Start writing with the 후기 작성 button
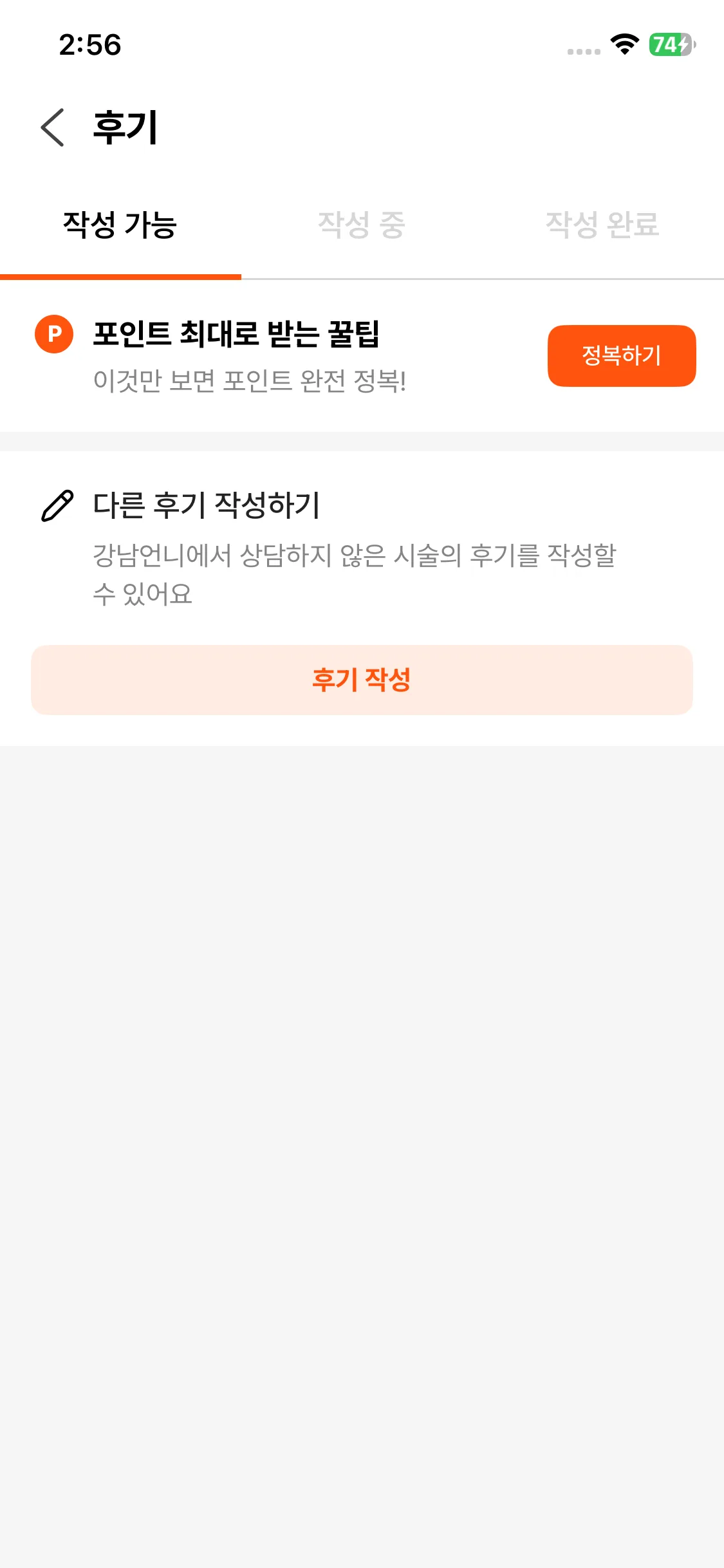The image size is (724, 1568). pos(362,680)
